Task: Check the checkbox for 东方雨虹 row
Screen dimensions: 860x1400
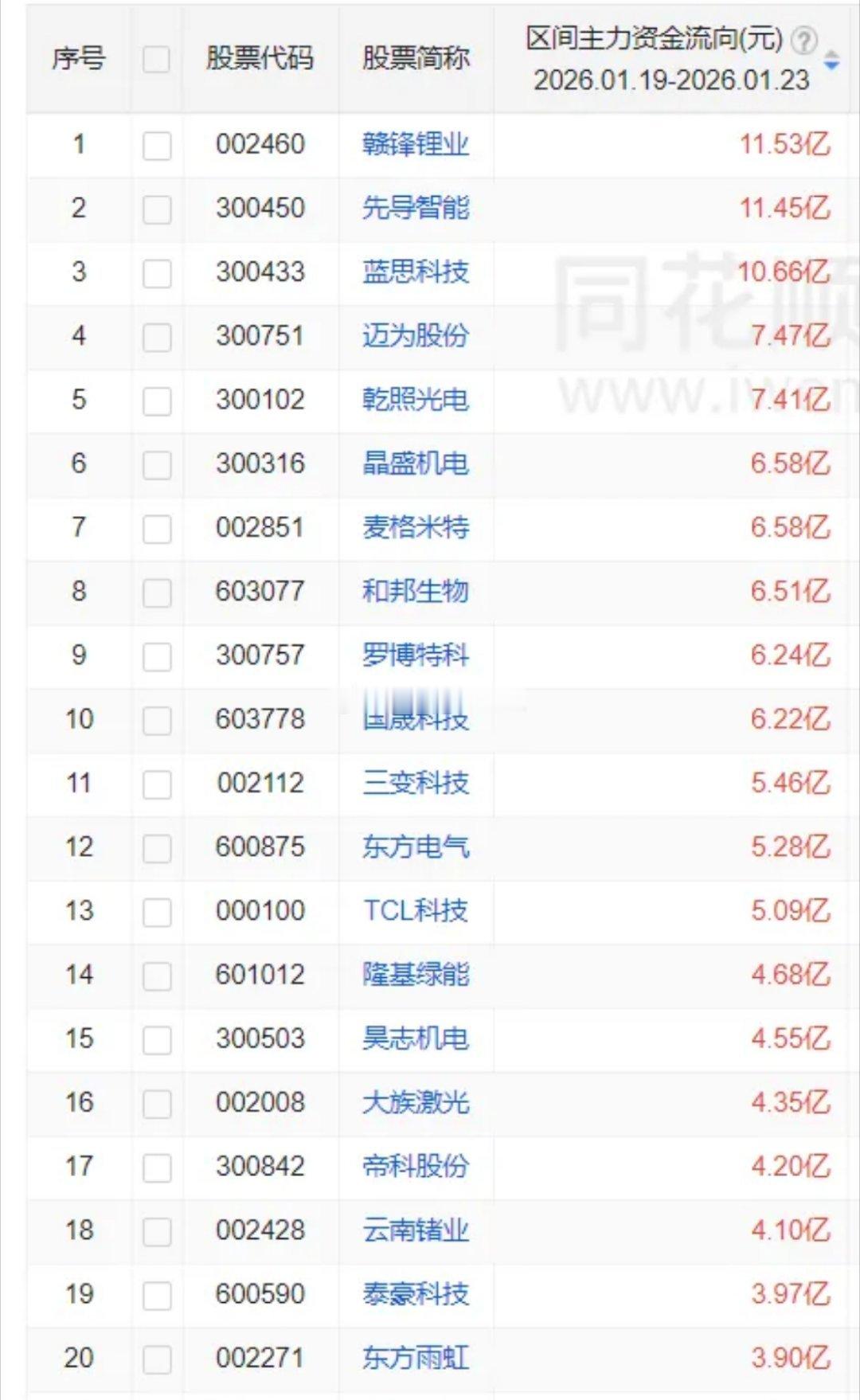Action: tap(156, 1359)
